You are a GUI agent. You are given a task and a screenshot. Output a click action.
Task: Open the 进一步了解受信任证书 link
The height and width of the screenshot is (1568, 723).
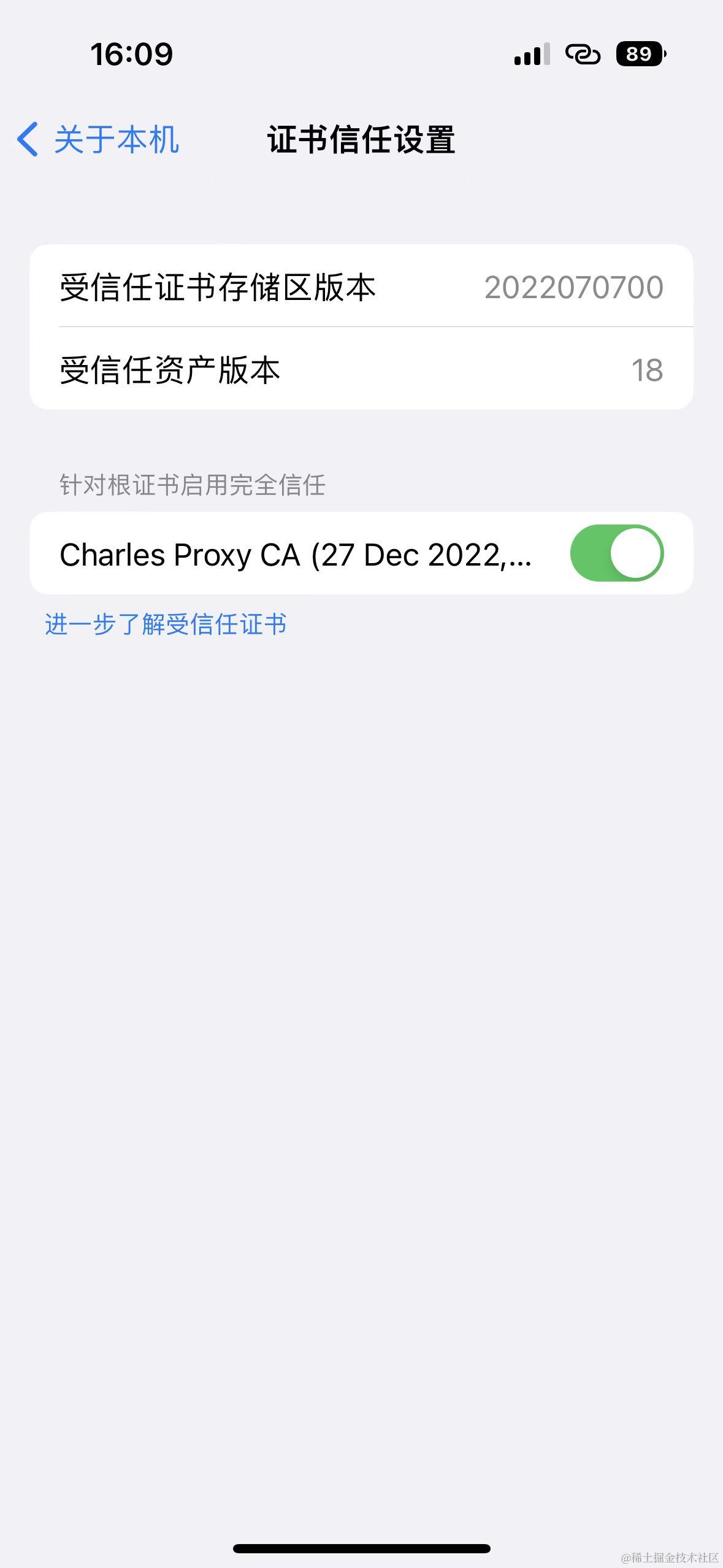[x=166, y=625]
